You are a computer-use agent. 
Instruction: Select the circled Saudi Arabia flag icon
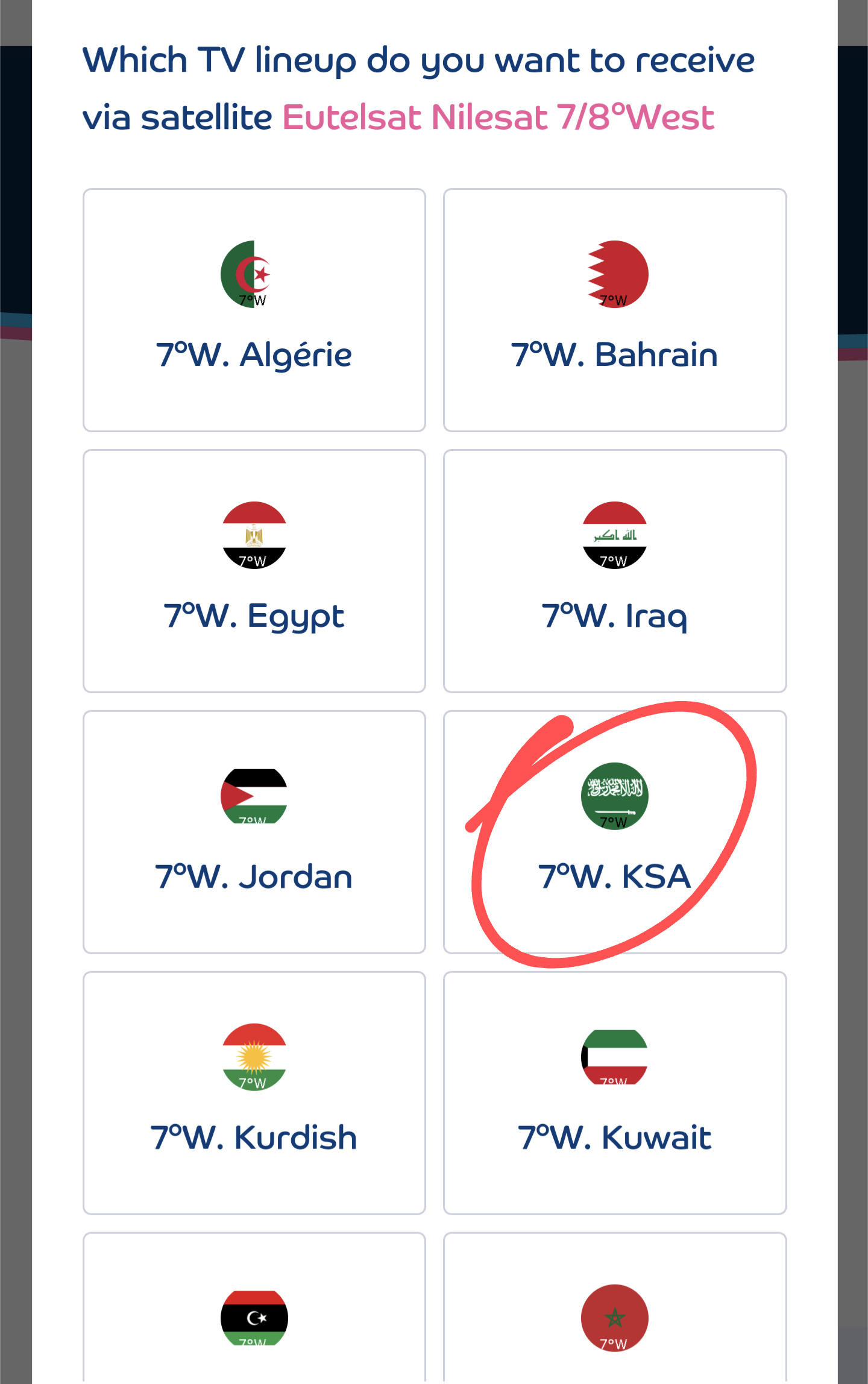(x=614, y=796)
